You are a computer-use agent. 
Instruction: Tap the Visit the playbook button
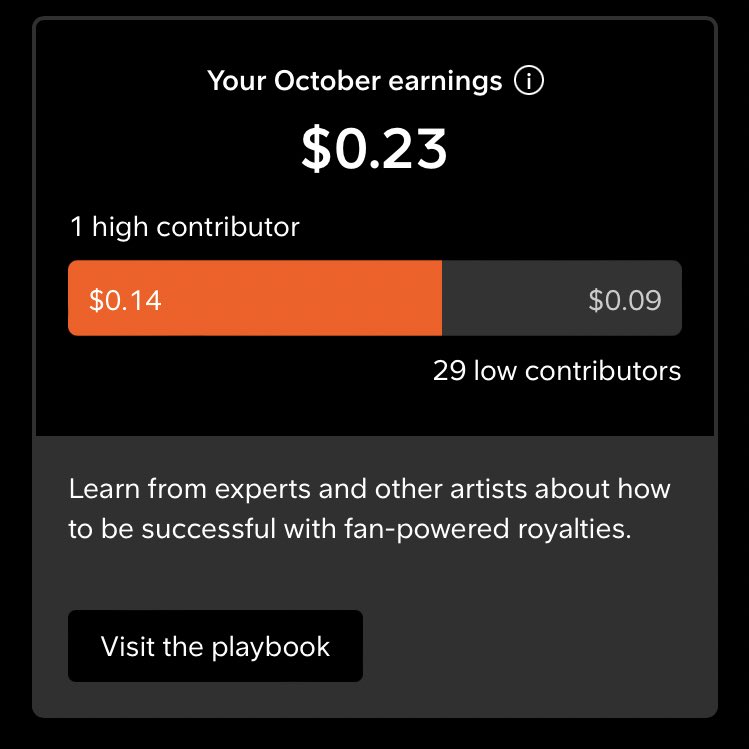215,646
